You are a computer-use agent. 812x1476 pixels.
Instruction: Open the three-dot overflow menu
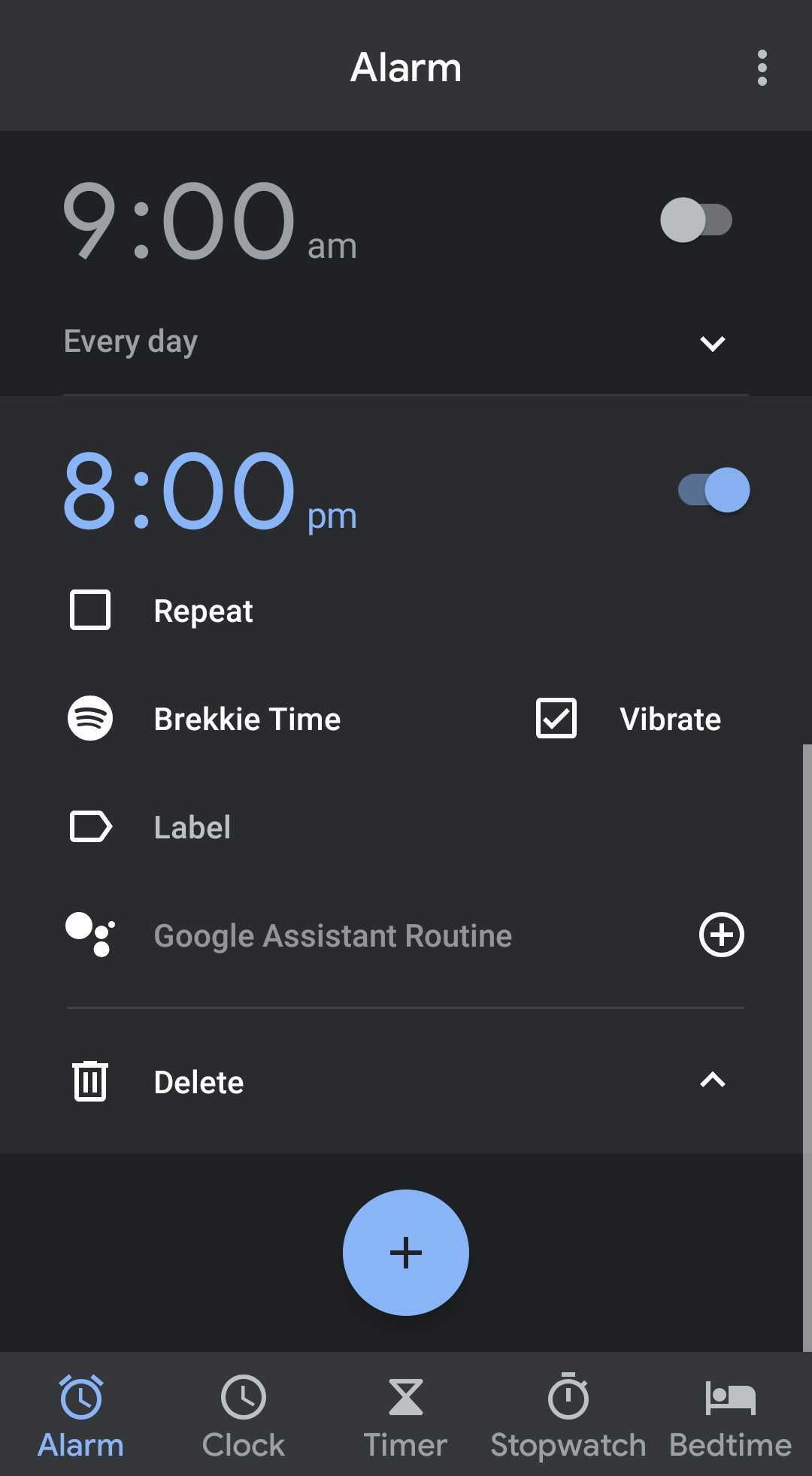click(x=762, y=67)
